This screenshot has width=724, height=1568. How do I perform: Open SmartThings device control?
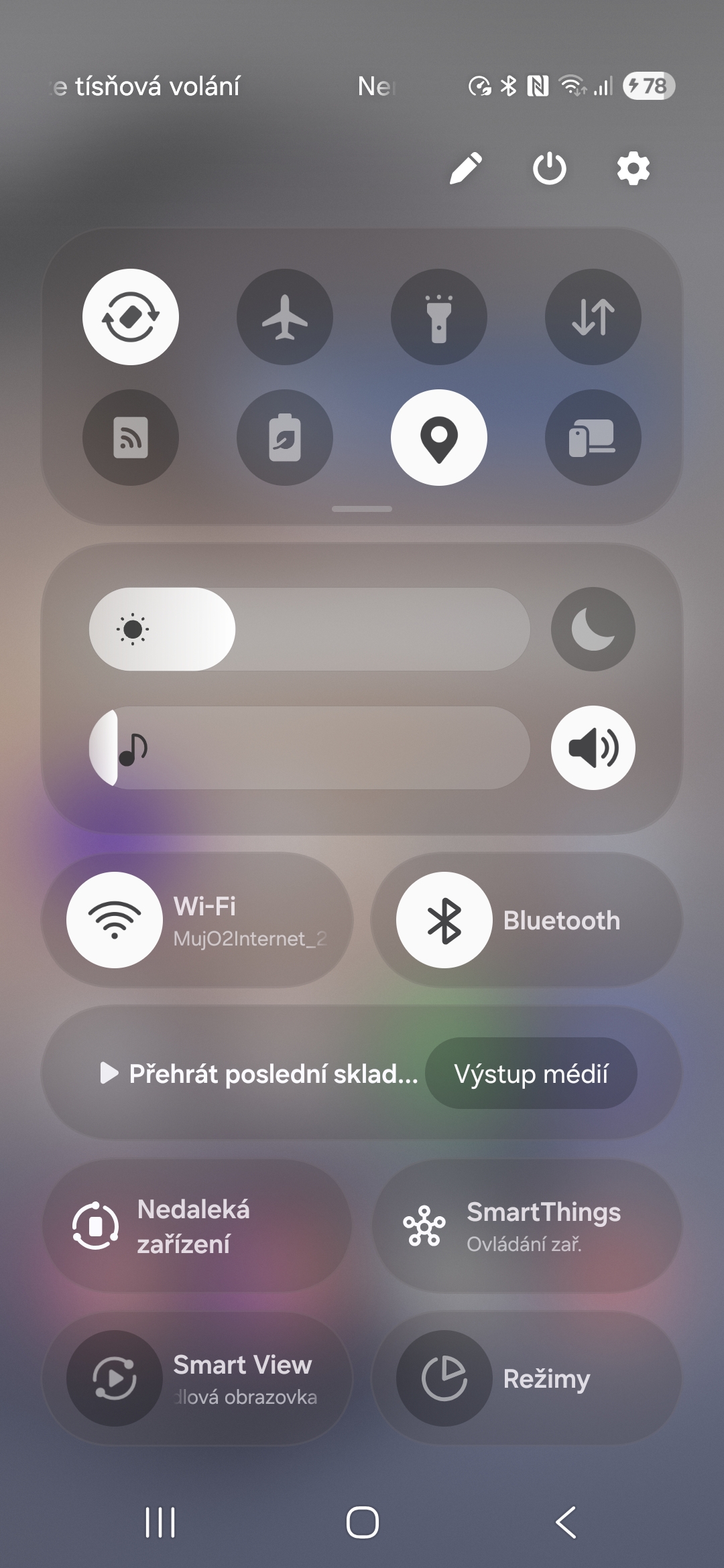pos(527,1226)
